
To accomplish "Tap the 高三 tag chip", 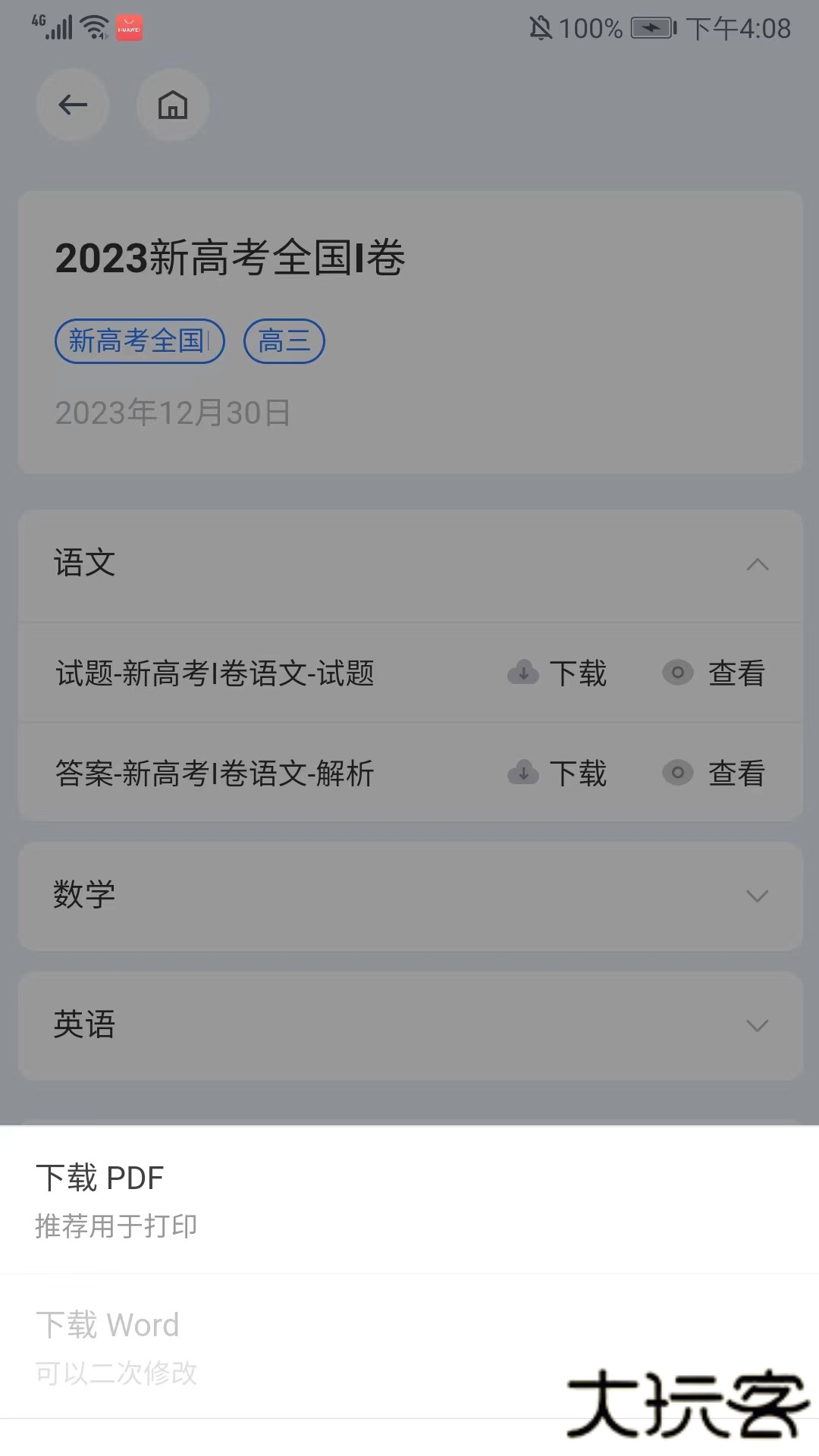I will pyautogui.click(x=284, y=341).
